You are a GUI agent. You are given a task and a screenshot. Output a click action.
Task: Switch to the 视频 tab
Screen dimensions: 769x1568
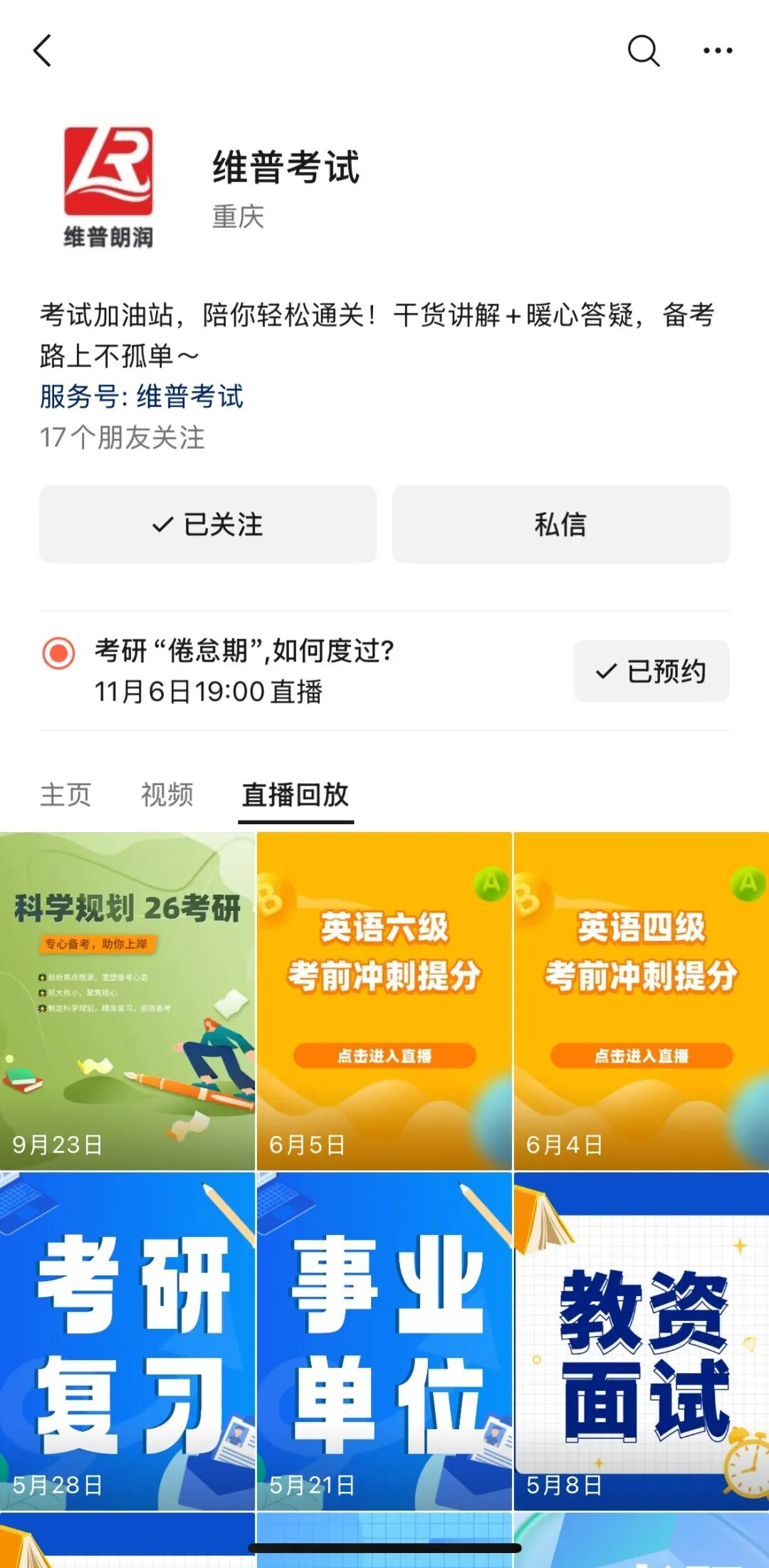point(167,794)
